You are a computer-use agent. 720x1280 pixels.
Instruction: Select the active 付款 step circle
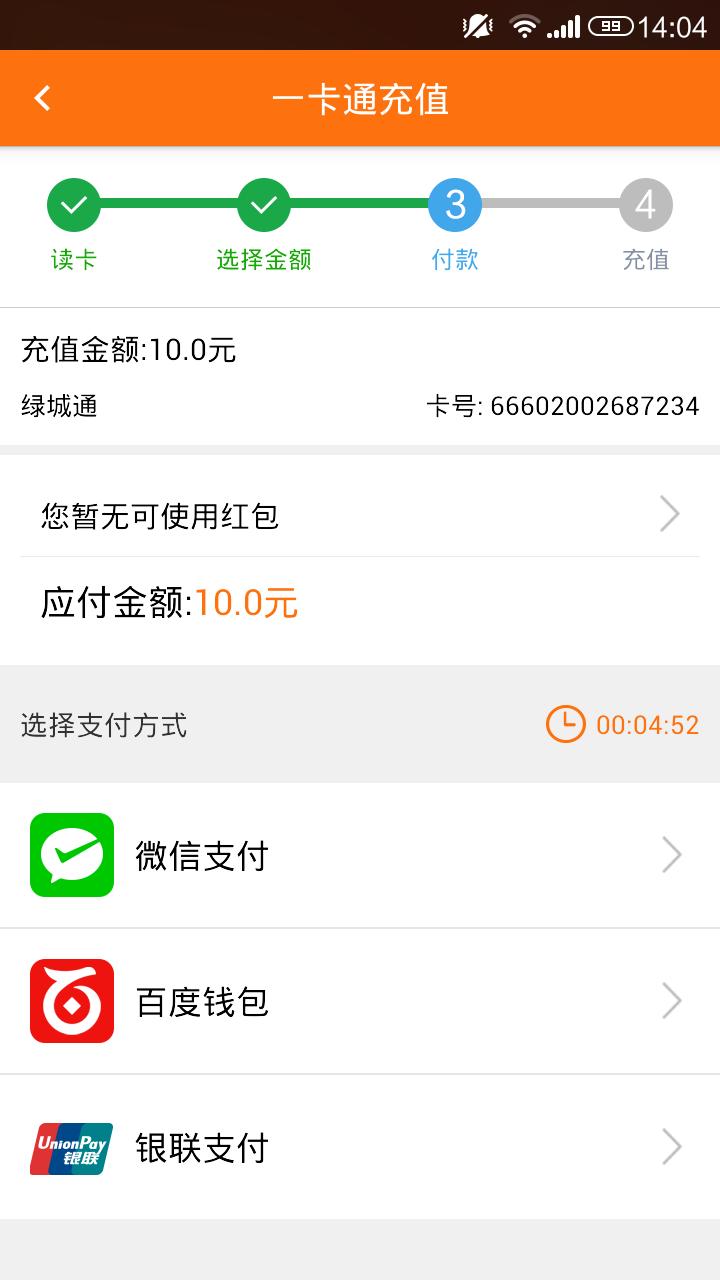coord(453,205)
